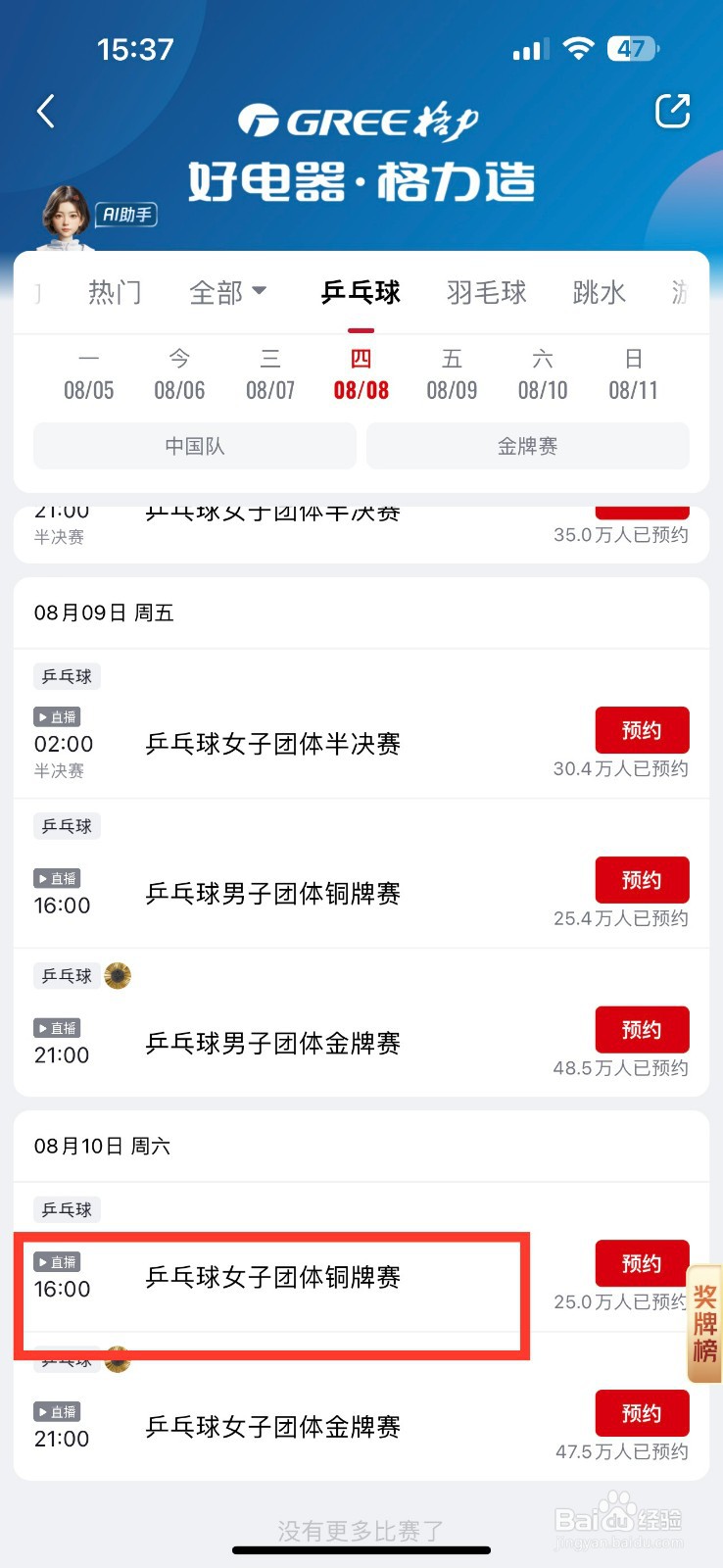Filter matches by 金牌赛
The width and height of the screenshot is (723, 1568).
point(528,446)
